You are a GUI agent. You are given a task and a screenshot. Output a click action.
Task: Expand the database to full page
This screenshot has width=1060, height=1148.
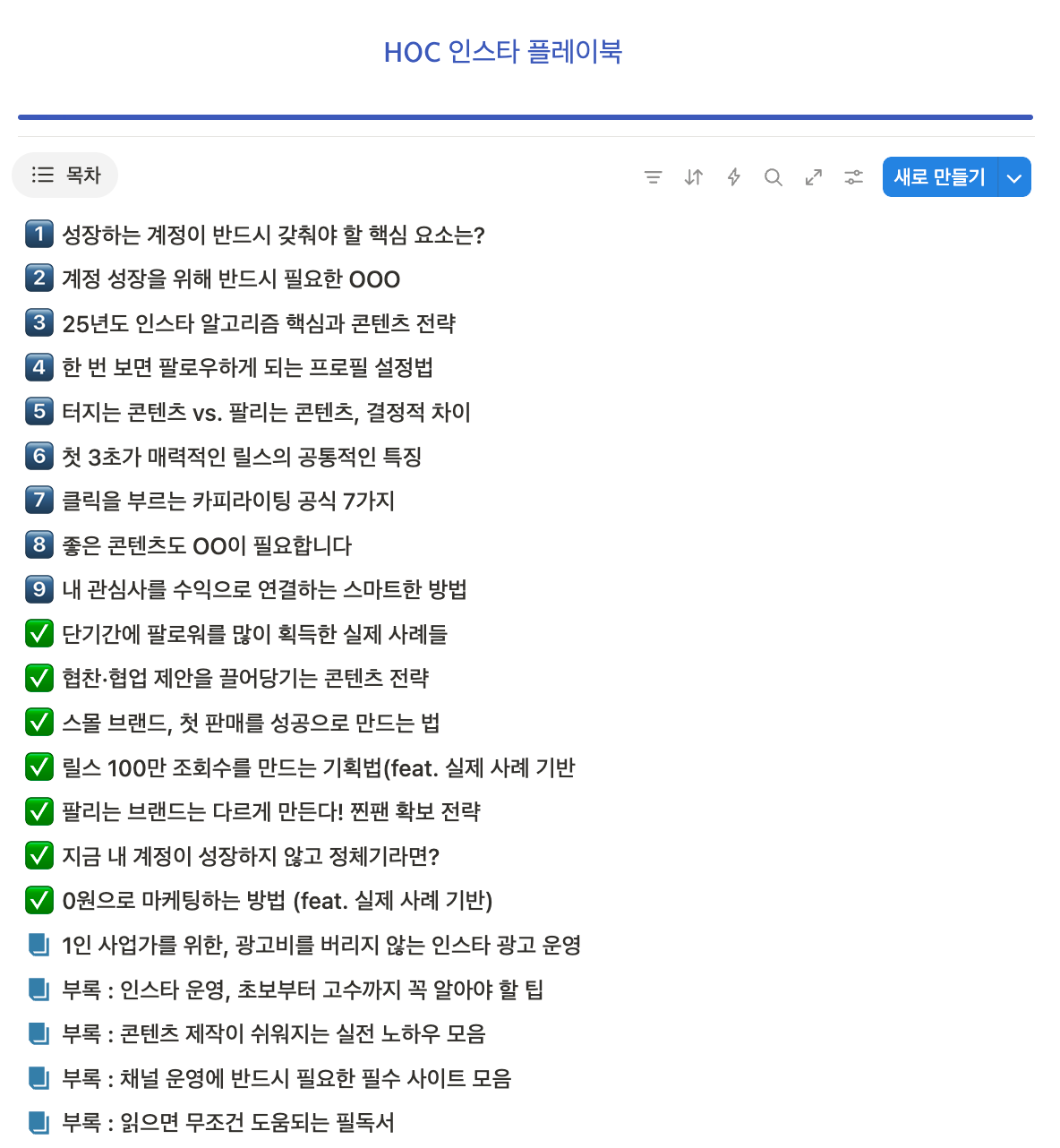(814, 177)
